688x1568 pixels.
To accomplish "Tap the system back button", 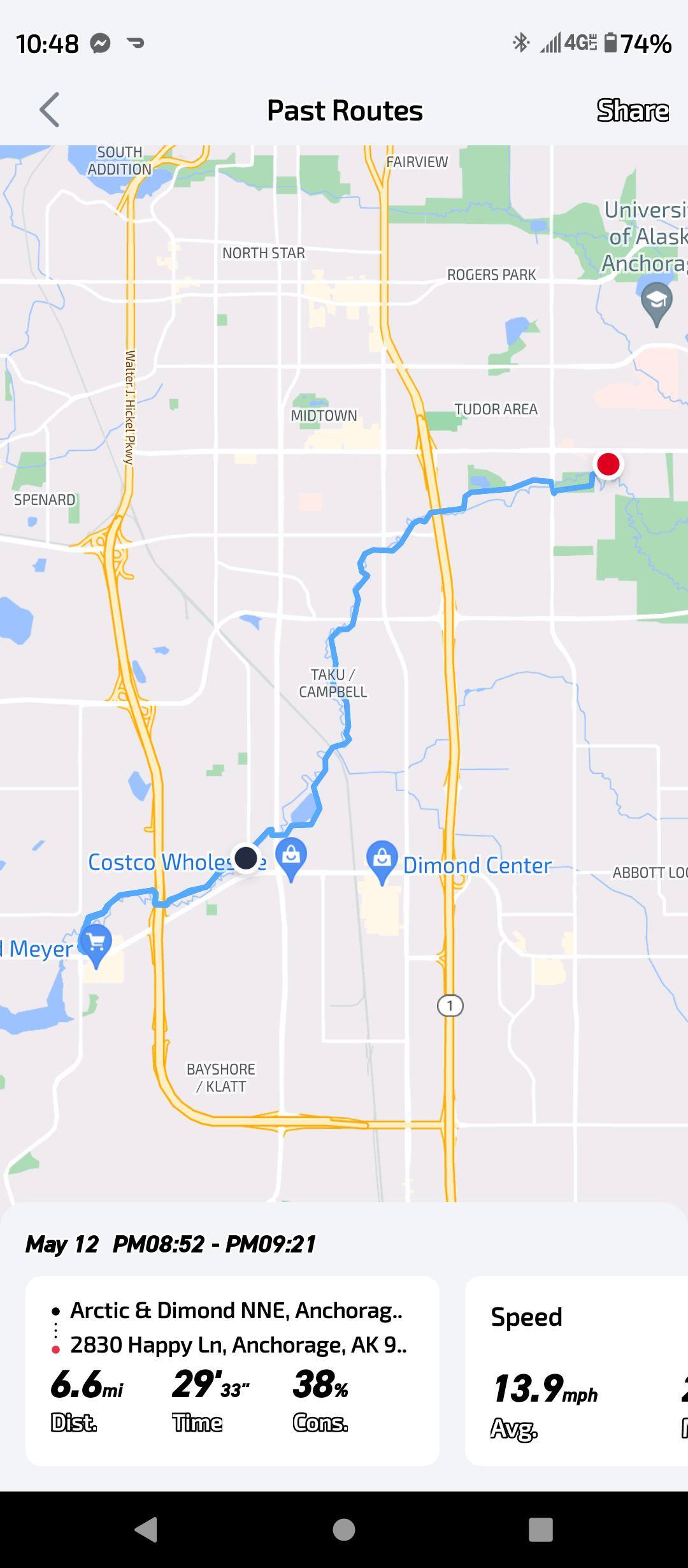I will pos(147,1528).
